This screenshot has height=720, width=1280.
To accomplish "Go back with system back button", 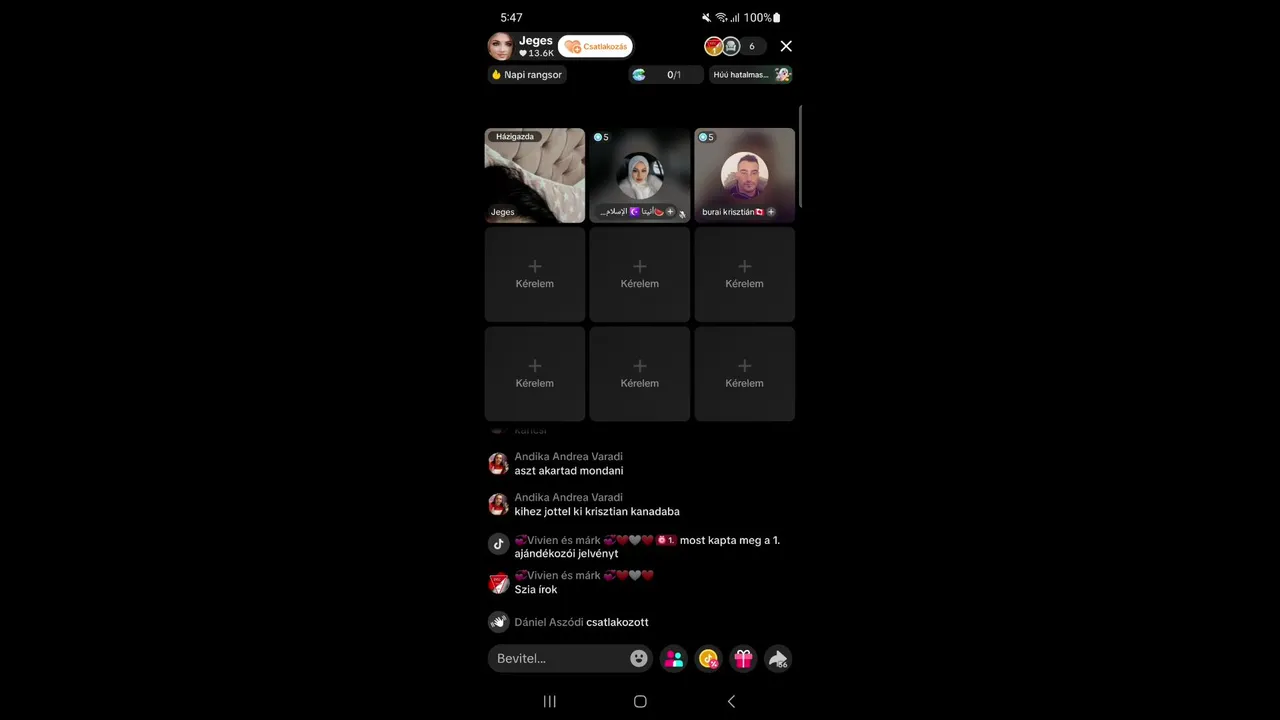I will [x=731, y=701].
